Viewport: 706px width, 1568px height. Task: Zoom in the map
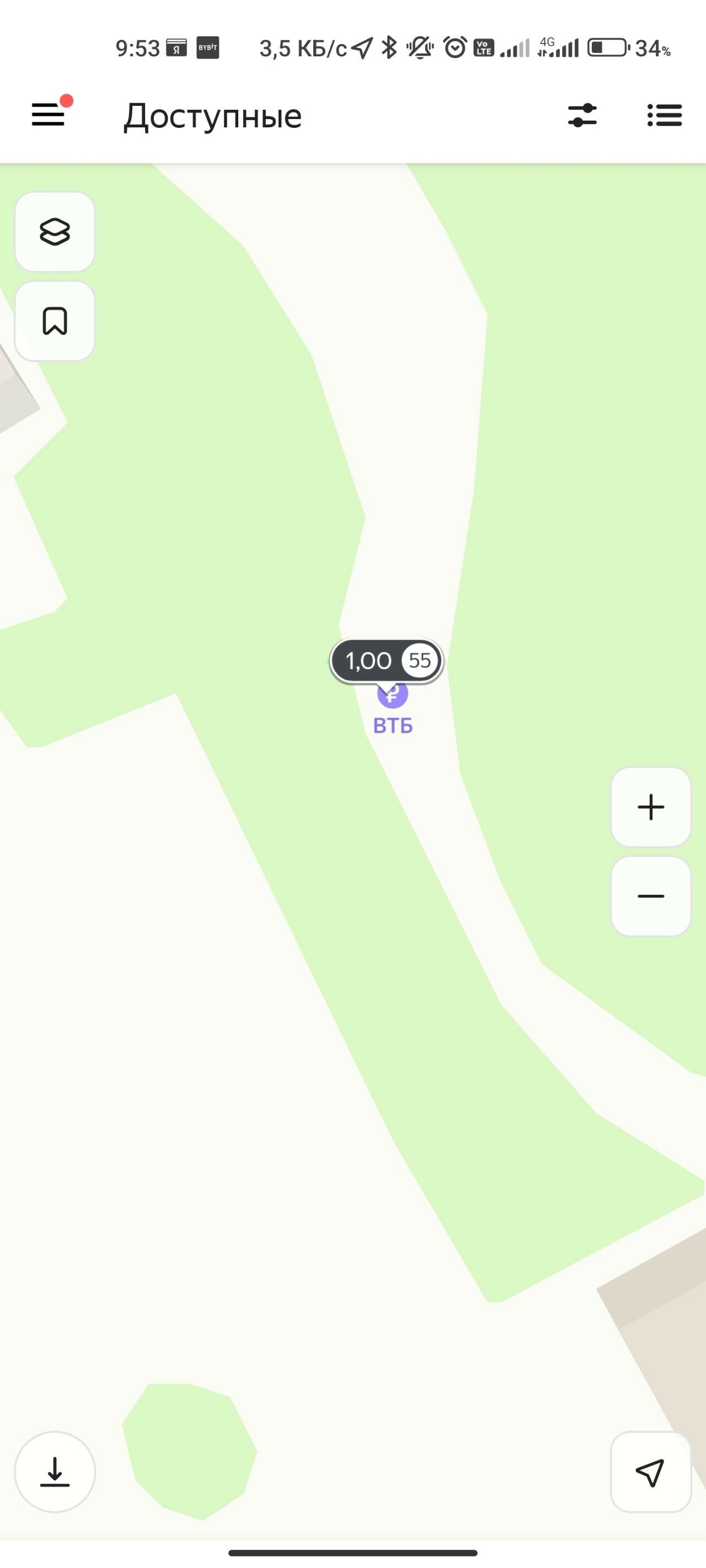pos(650,807)
